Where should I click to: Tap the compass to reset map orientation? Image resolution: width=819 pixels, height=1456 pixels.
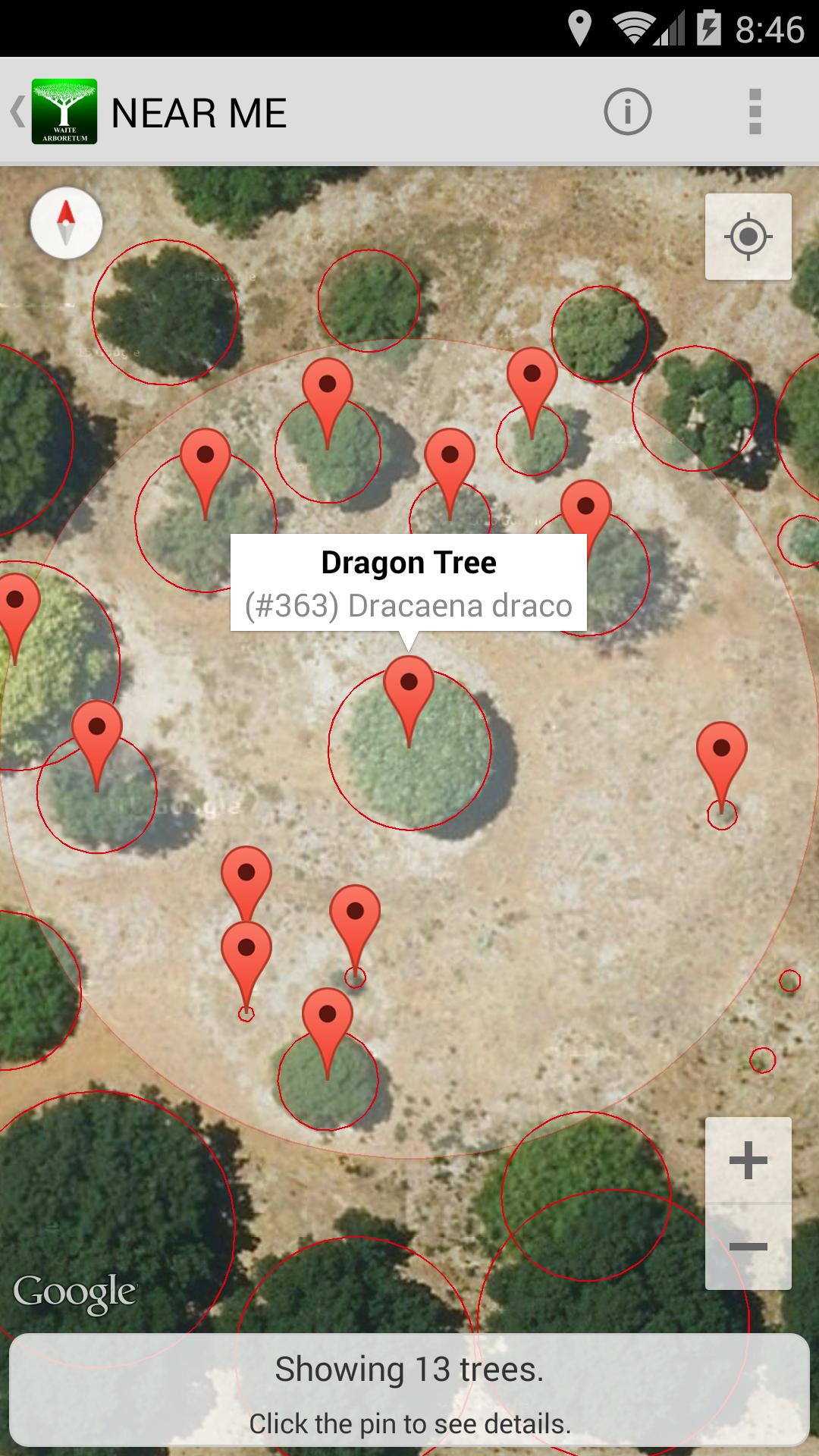(x=67, y=223)
